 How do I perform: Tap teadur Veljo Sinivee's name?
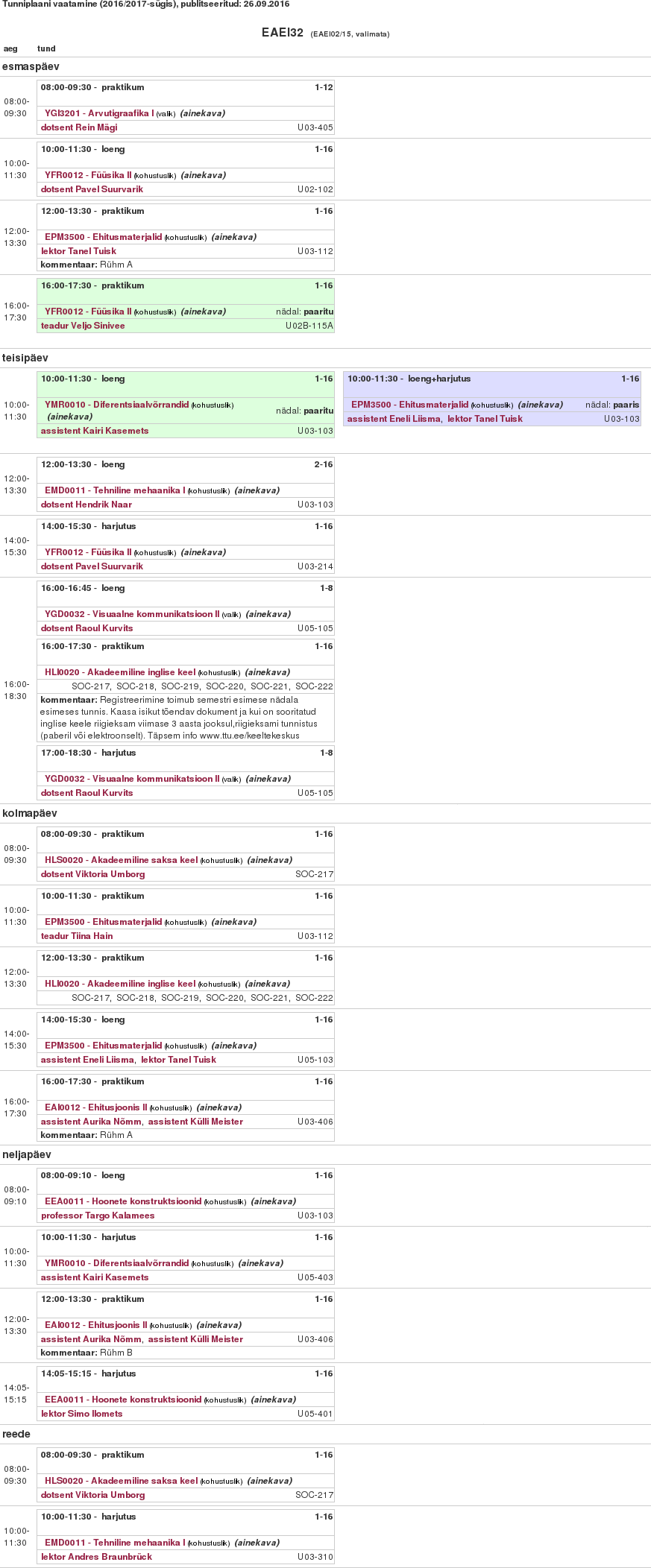(x=83, y=326)
